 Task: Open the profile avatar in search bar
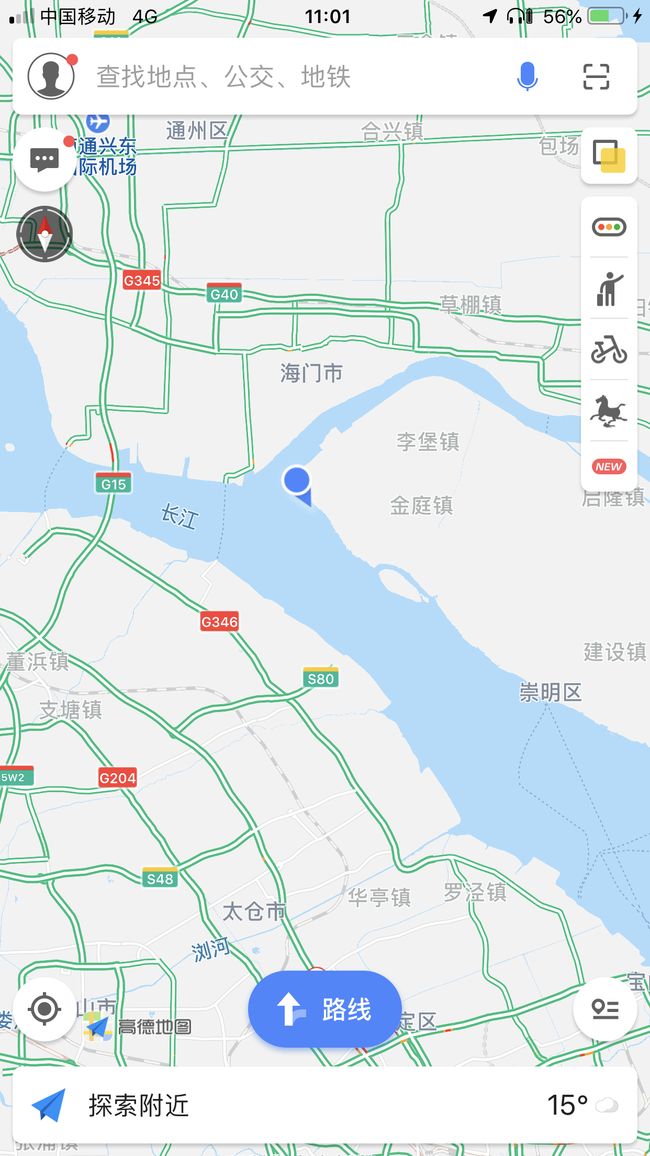coord(52,76)
